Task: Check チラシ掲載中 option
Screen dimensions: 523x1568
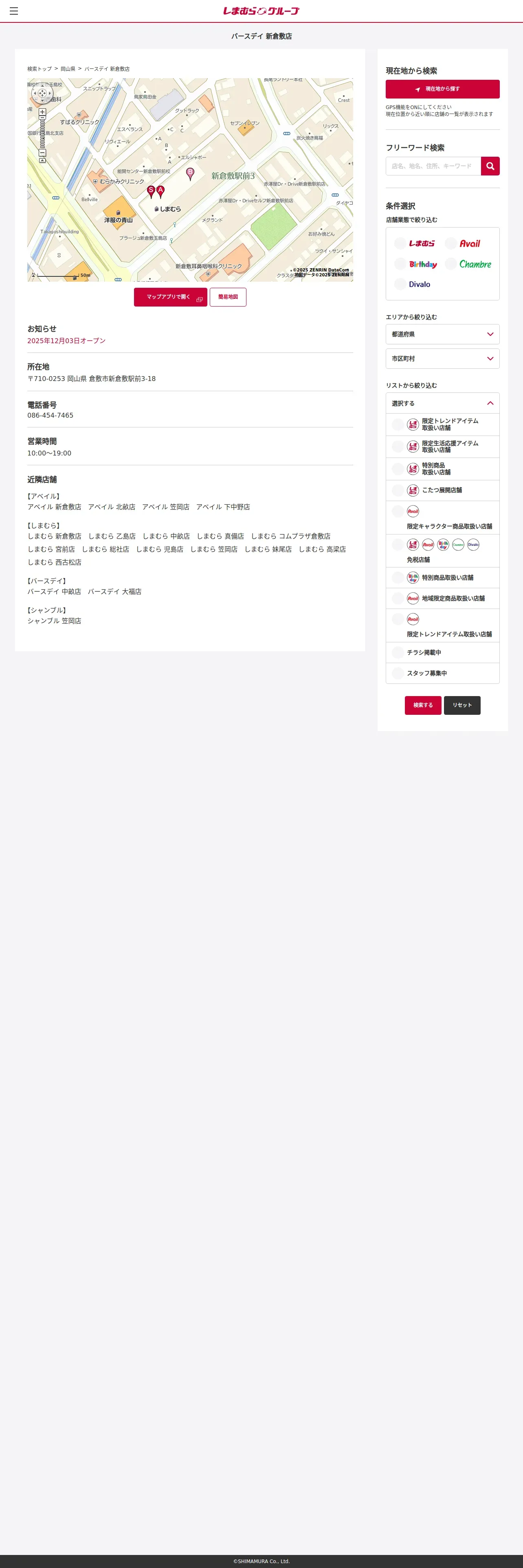Action: coord(442,653)
